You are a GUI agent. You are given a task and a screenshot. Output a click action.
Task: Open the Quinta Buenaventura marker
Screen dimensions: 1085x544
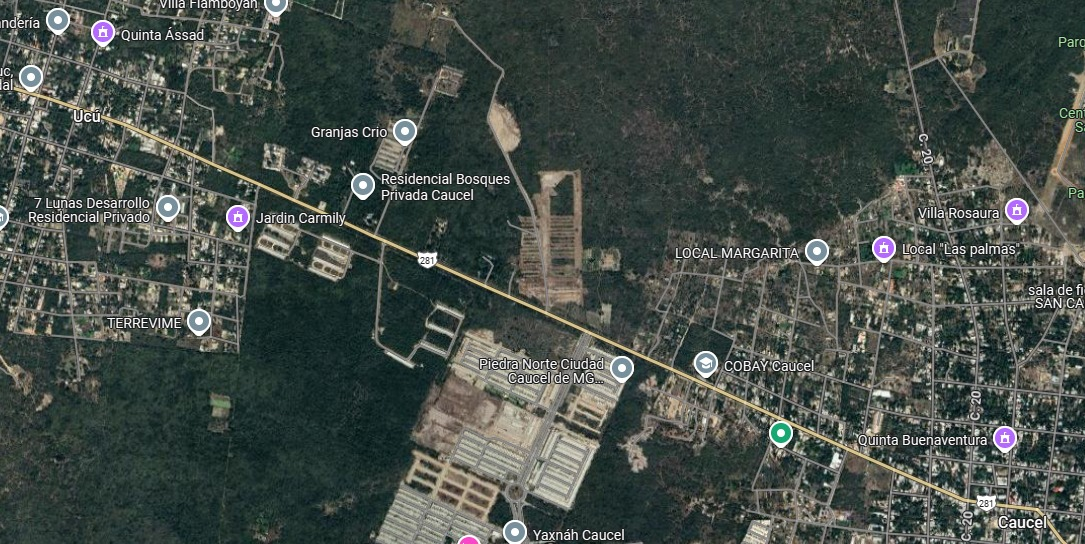click(1004, 438)
